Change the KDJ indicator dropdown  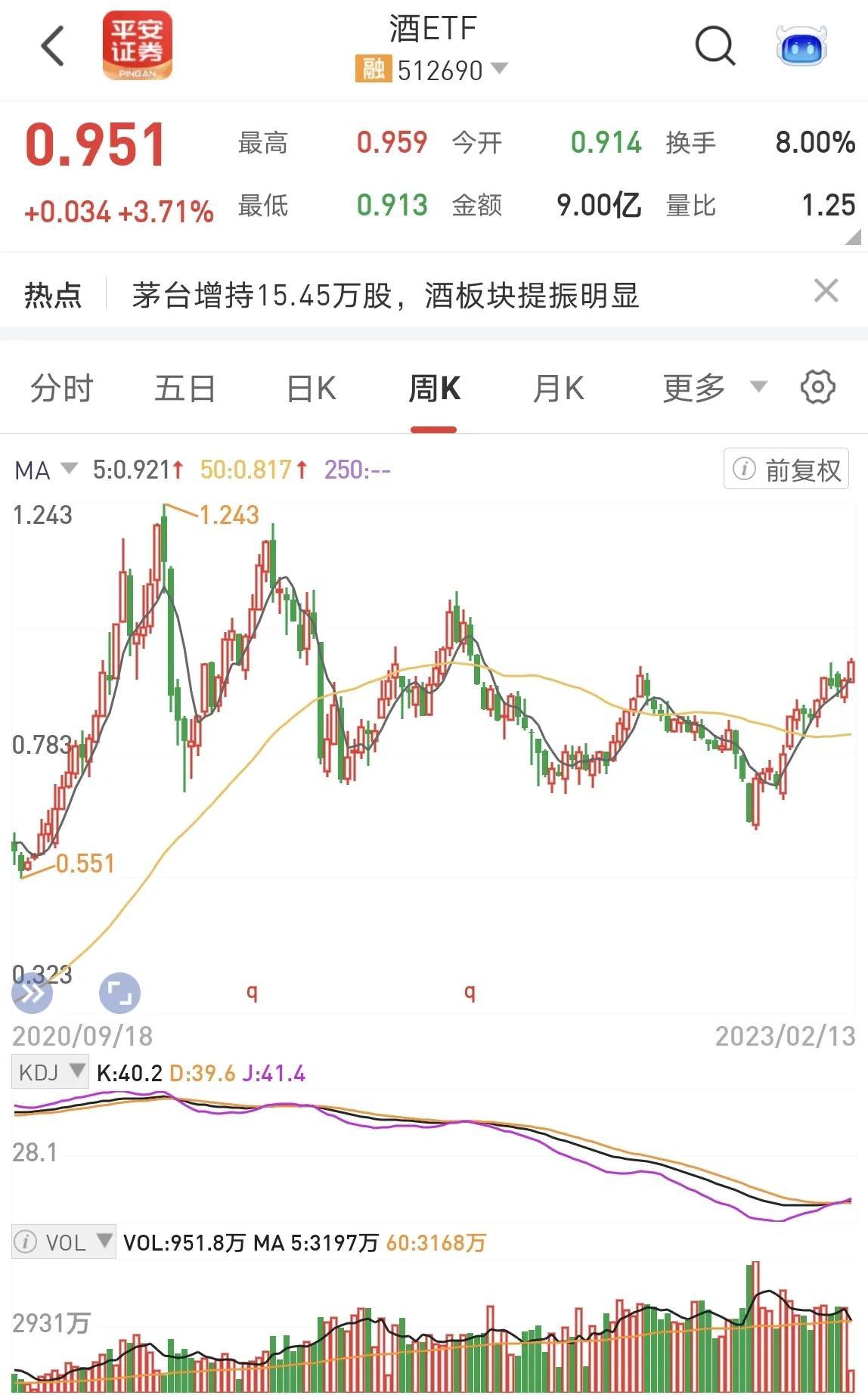pyautogui.click(x=50, y=1072)
